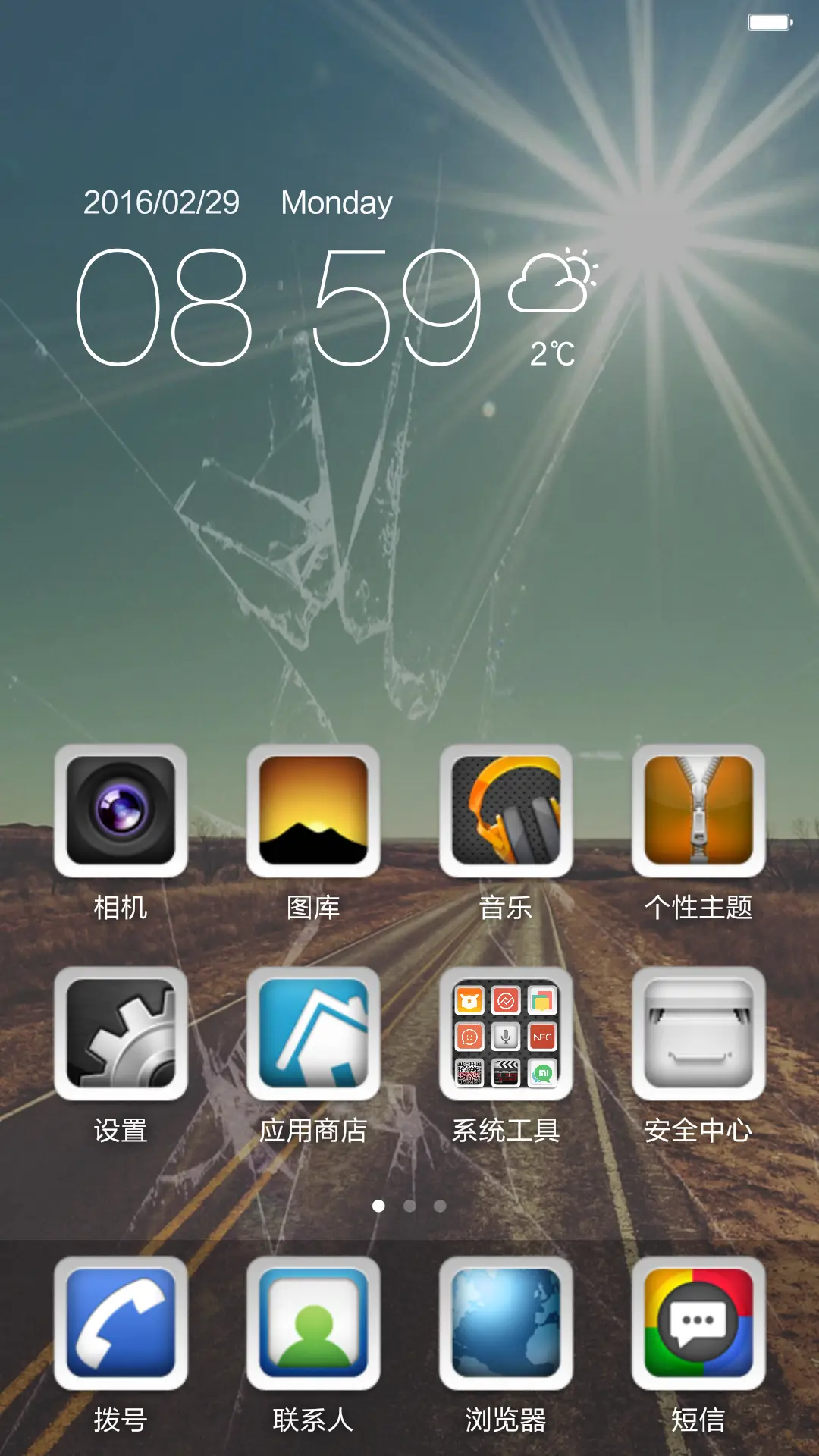
Task: Tap the clock widget showing 08 59
Action: [278, 307]
